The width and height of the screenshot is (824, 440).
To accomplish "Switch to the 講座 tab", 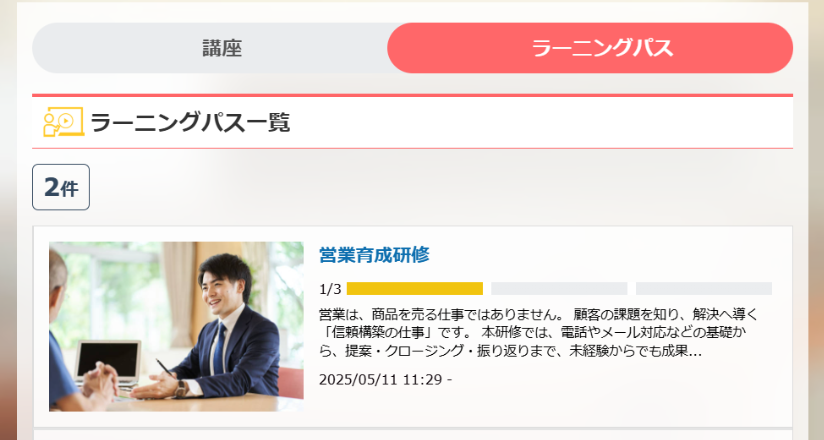I will (x=221, y=48).
